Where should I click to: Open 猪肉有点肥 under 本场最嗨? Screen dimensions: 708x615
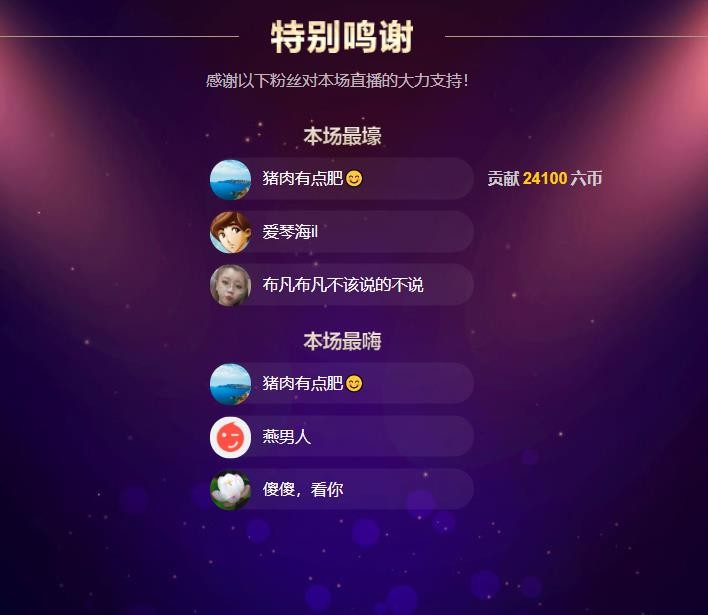[x=340, y=384]
